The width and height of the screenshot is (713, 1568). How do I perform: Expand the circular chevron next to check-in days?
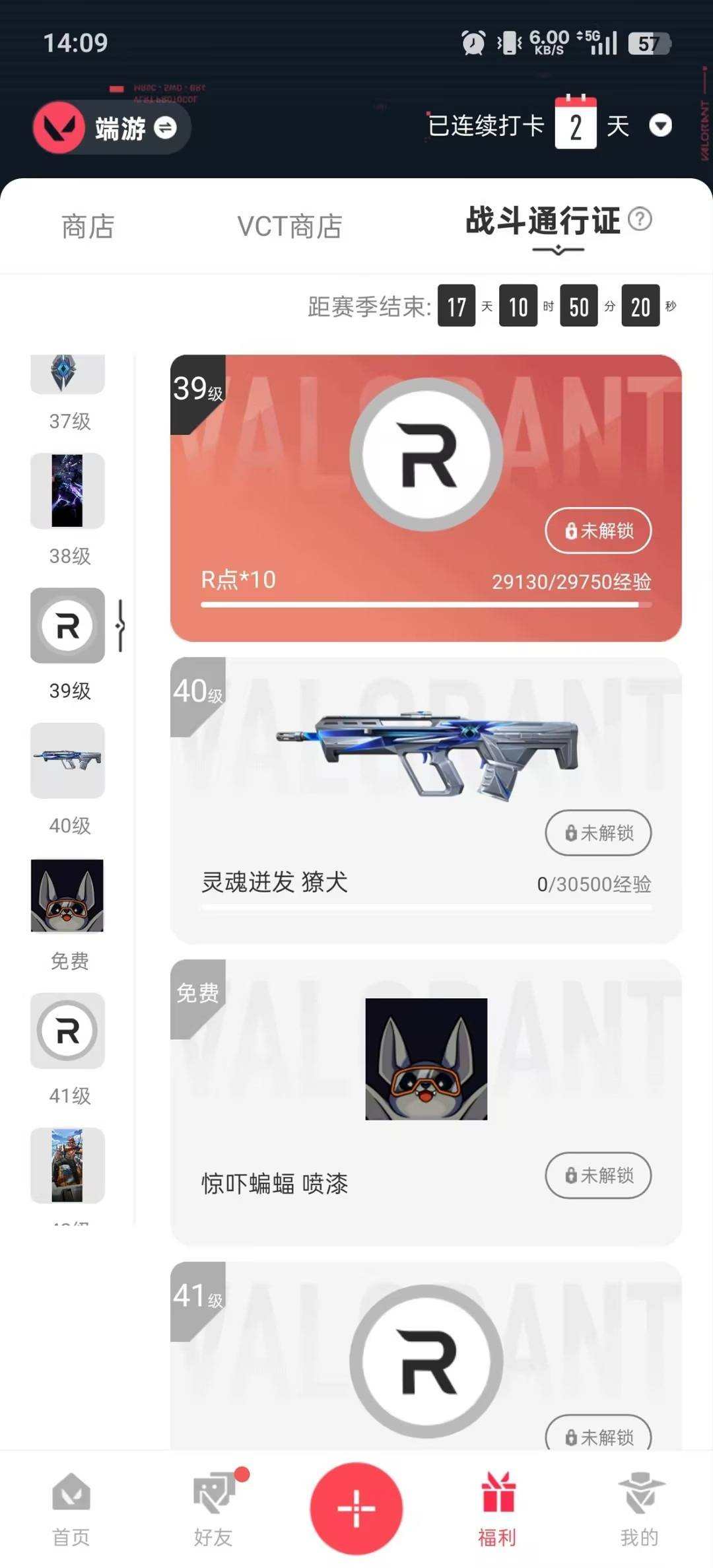pyautogui.click(x=662, y=125)
